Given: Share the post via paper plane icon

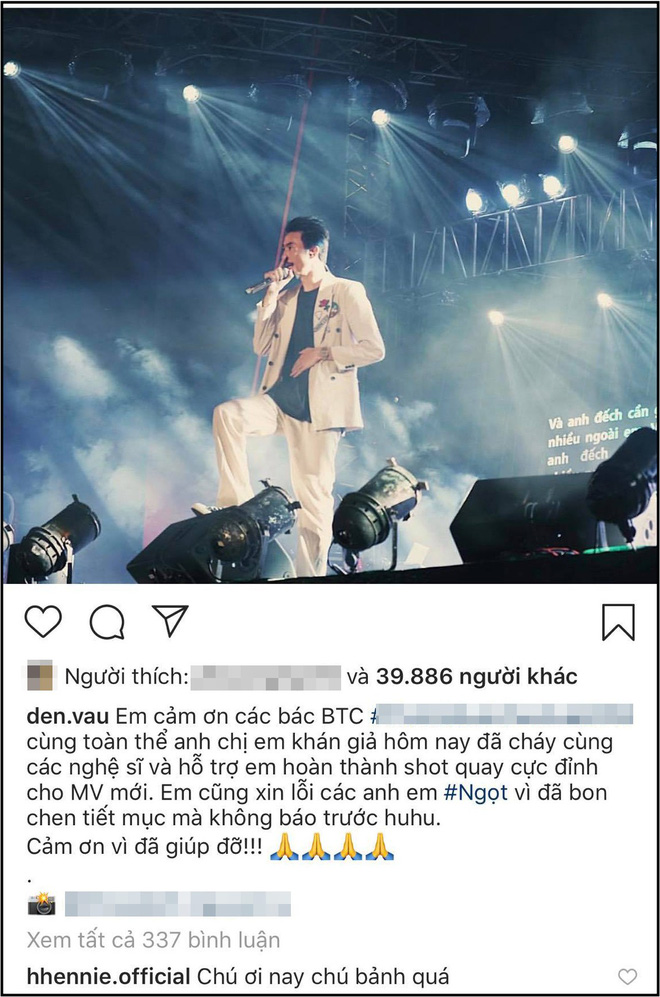Looking at the screenshot, I should click(170, 621).
